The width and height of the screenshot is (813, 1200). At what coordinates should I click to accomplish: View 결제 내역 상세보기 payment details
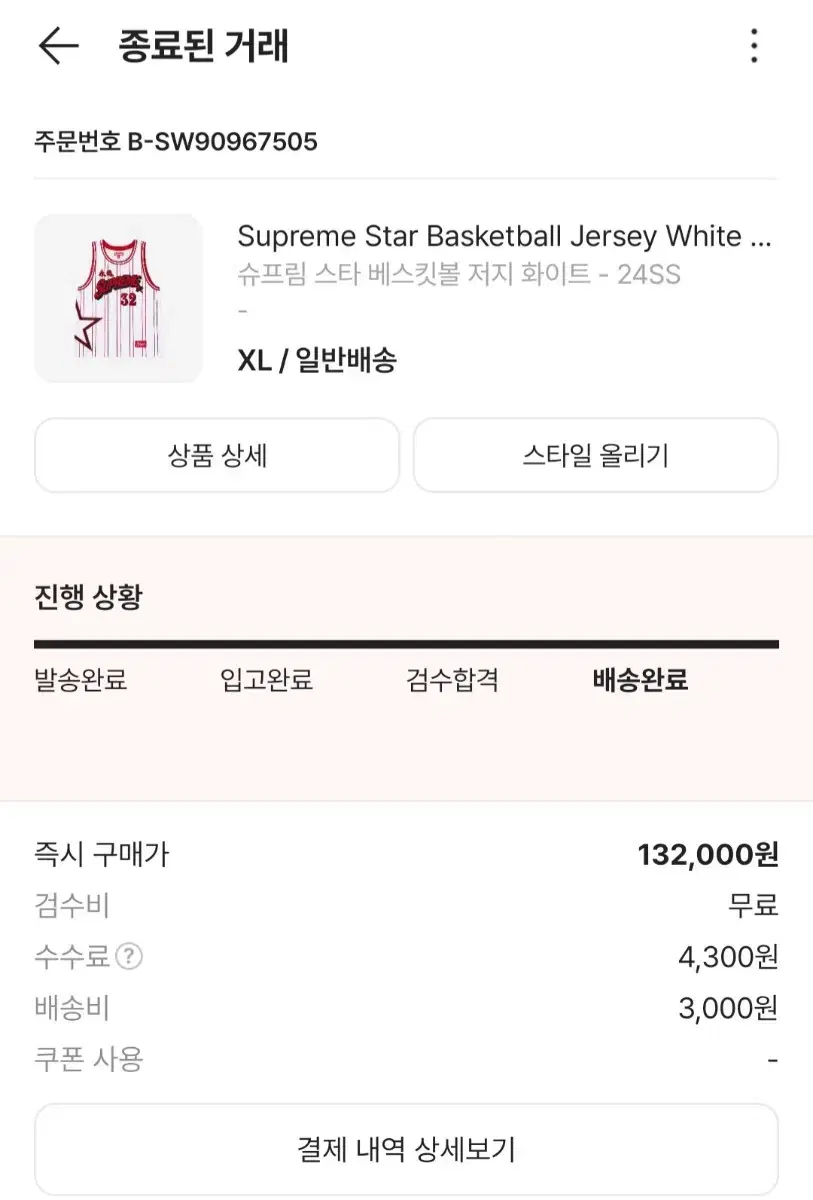coord(406,1149)
